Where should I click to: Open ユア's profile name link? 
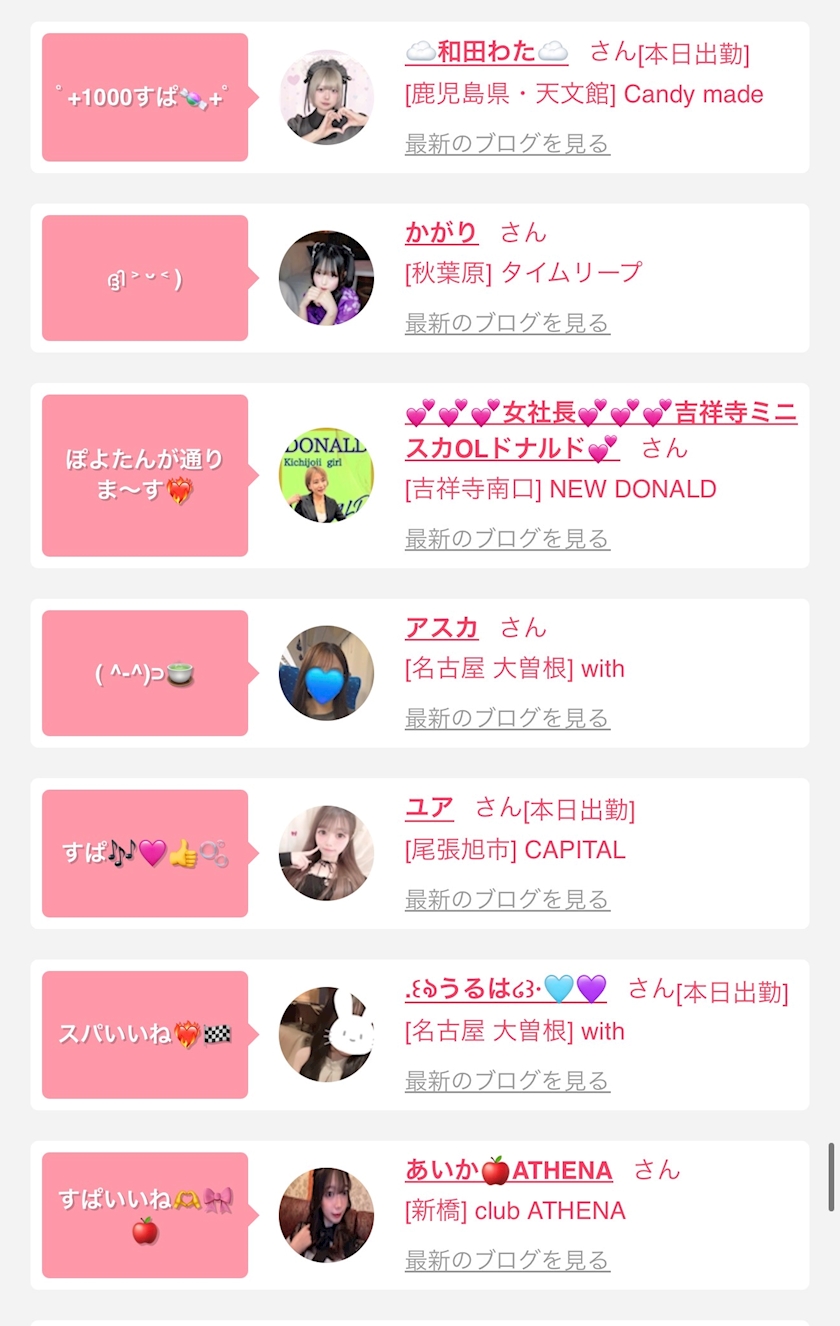pyautogui.click(x=429, y=808)
